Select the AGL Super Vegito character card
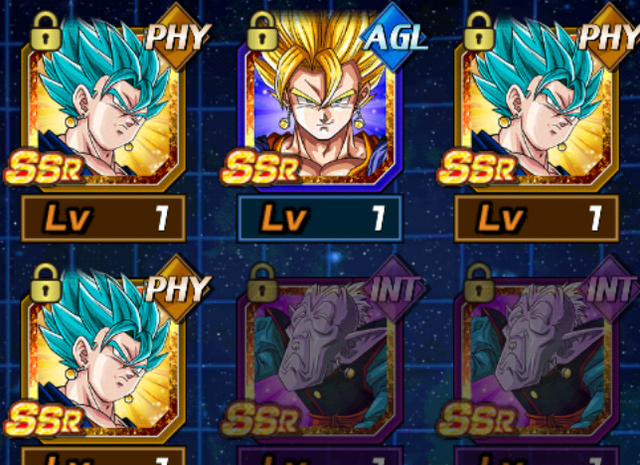This screenshot has height=465, width=640. [319, 110]
